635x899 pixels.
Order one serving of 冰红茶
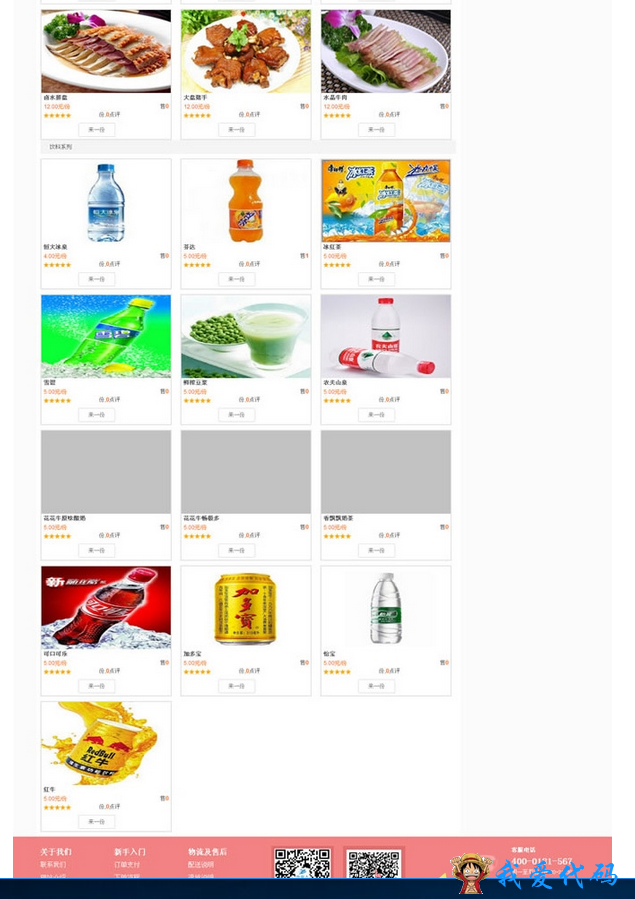376,279
